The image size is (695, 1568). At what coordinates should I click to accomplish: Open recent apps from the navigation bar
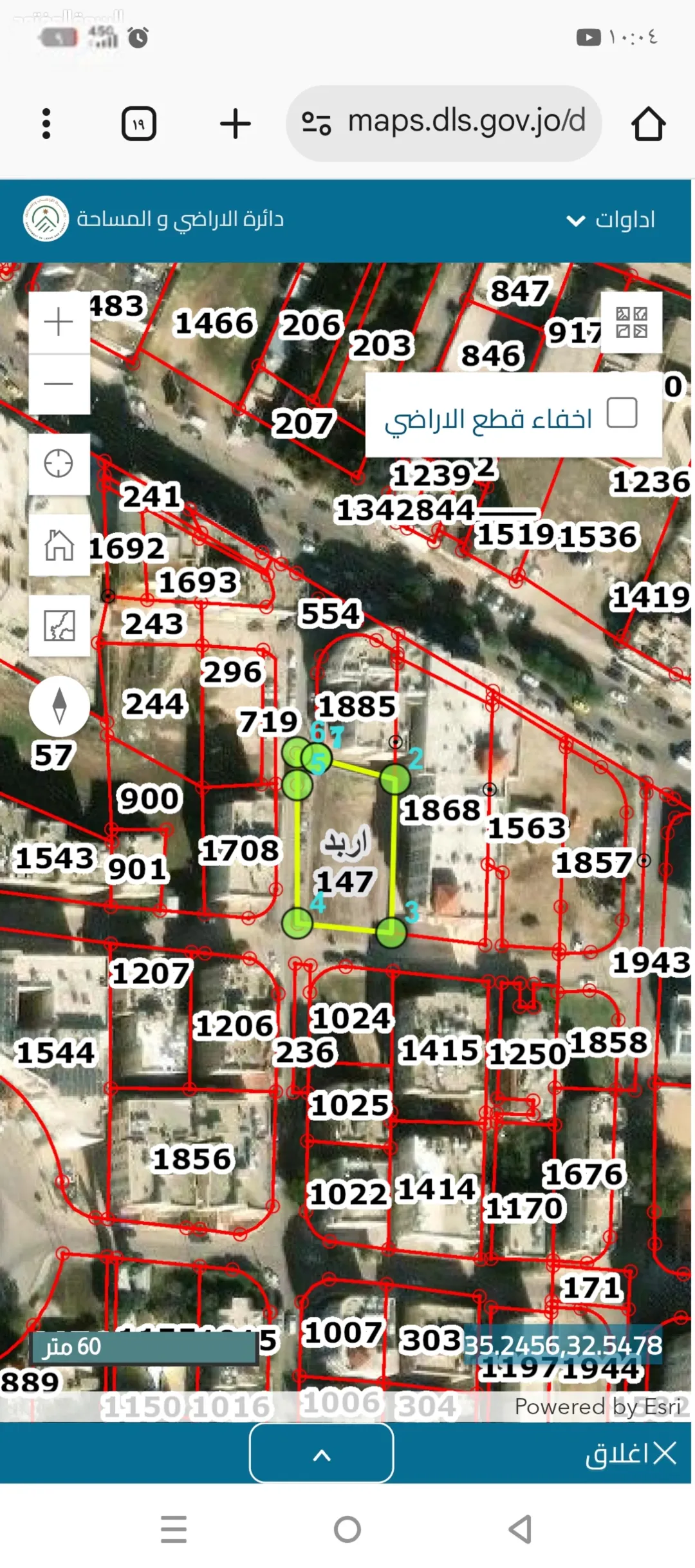tap(174, 1529)
